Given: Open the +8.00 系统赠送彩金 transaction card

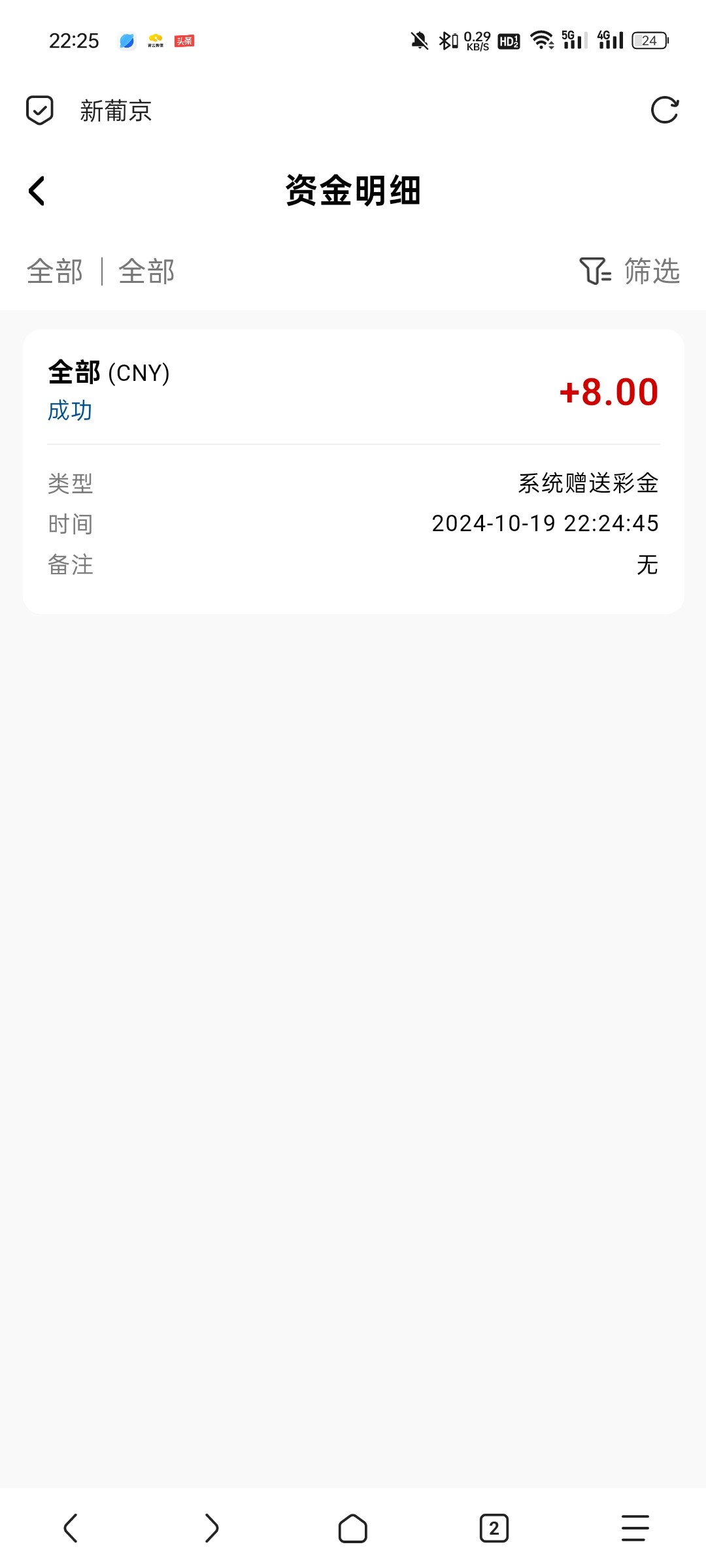Looking at the screenshot, I should coord(353,472).
